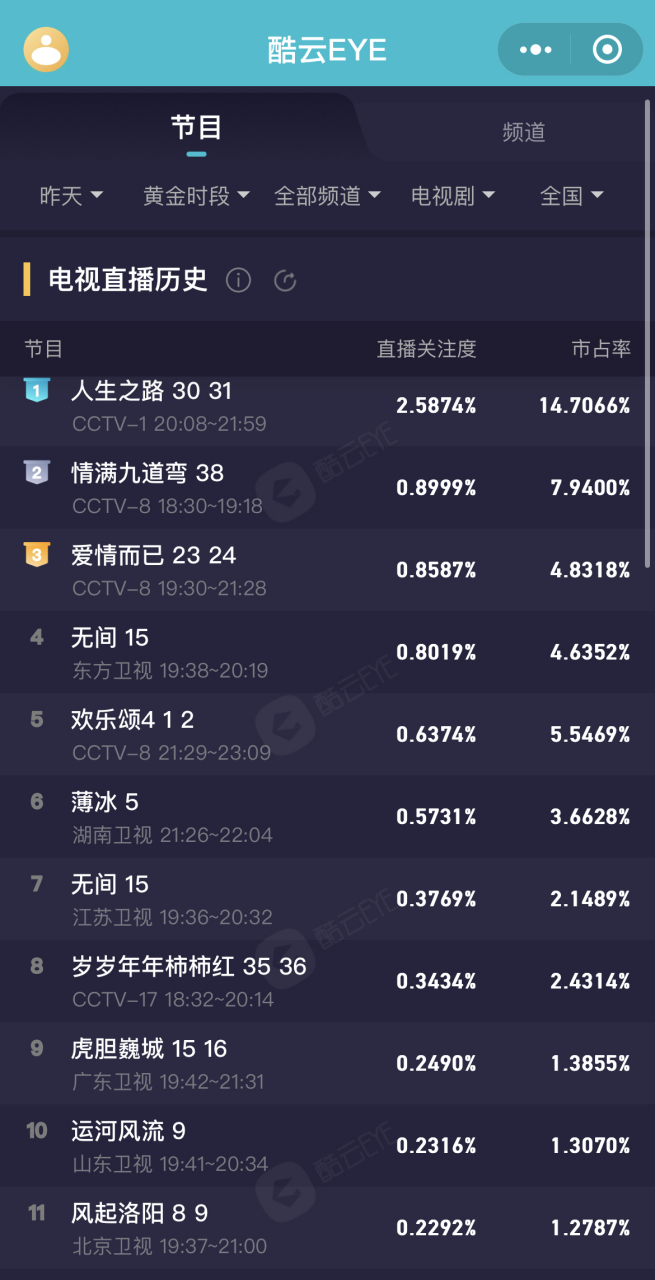Screen dimensions: 655x1280
Task: Switch to the 频道 tab
Action: tap(523, 132)
